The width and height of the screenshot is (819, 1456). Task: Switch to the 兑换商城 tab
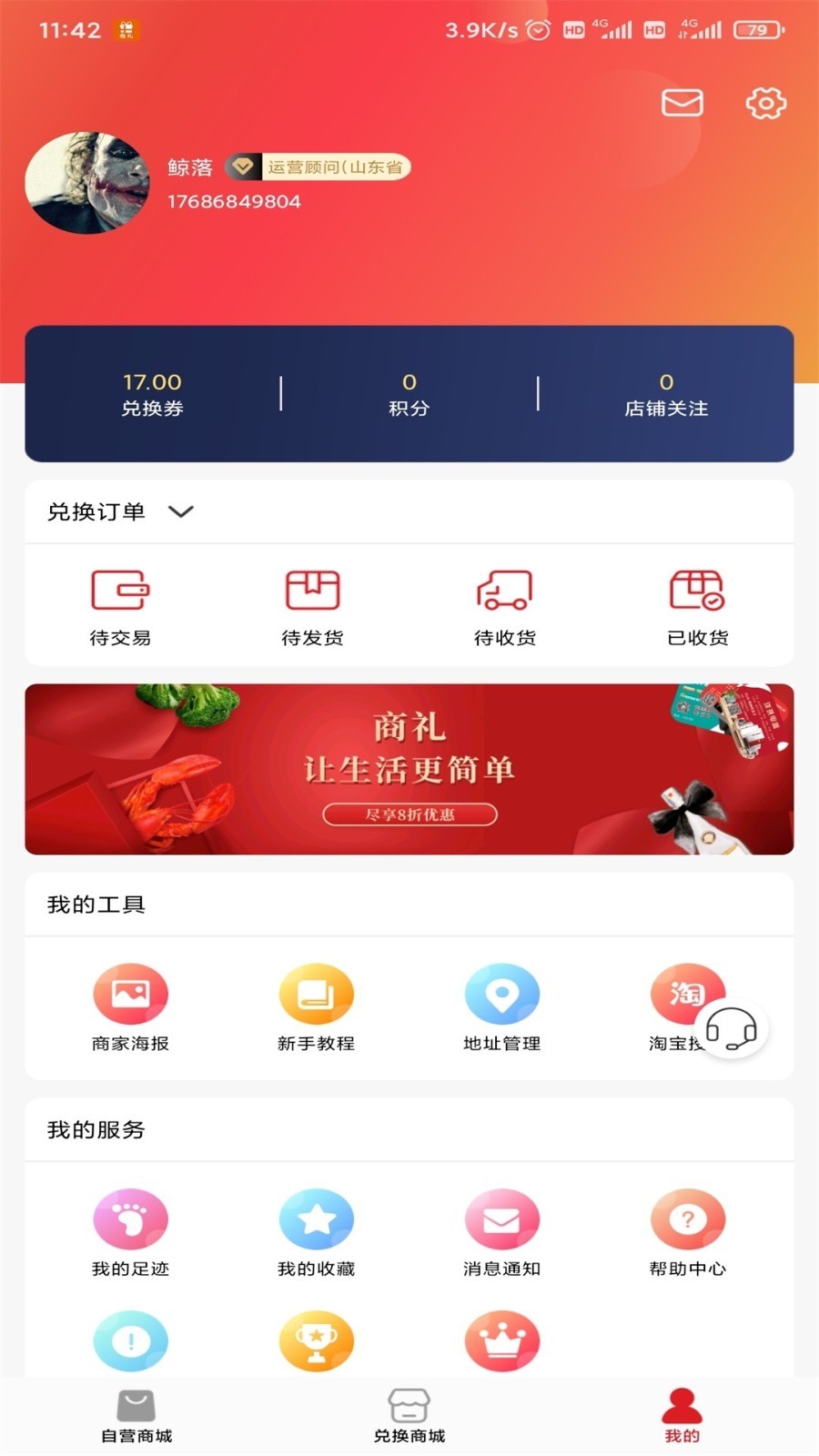[409, 1413]
